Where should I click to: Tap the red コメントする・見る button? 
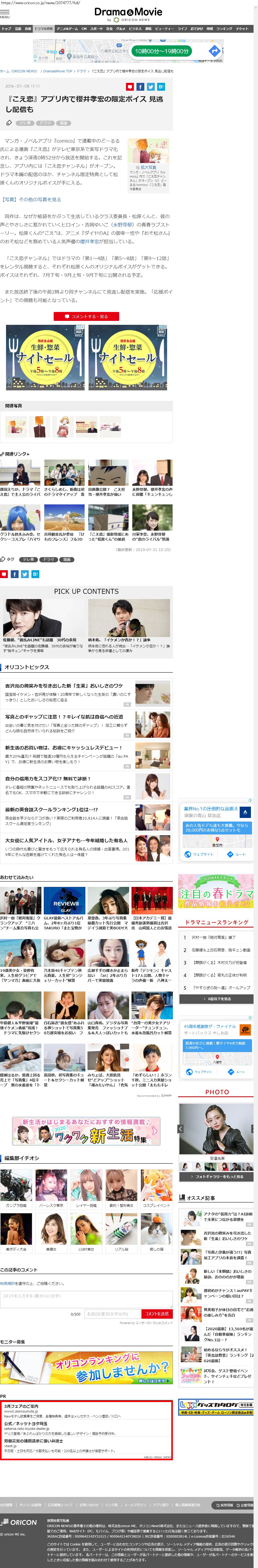click(x=86, y=316)
